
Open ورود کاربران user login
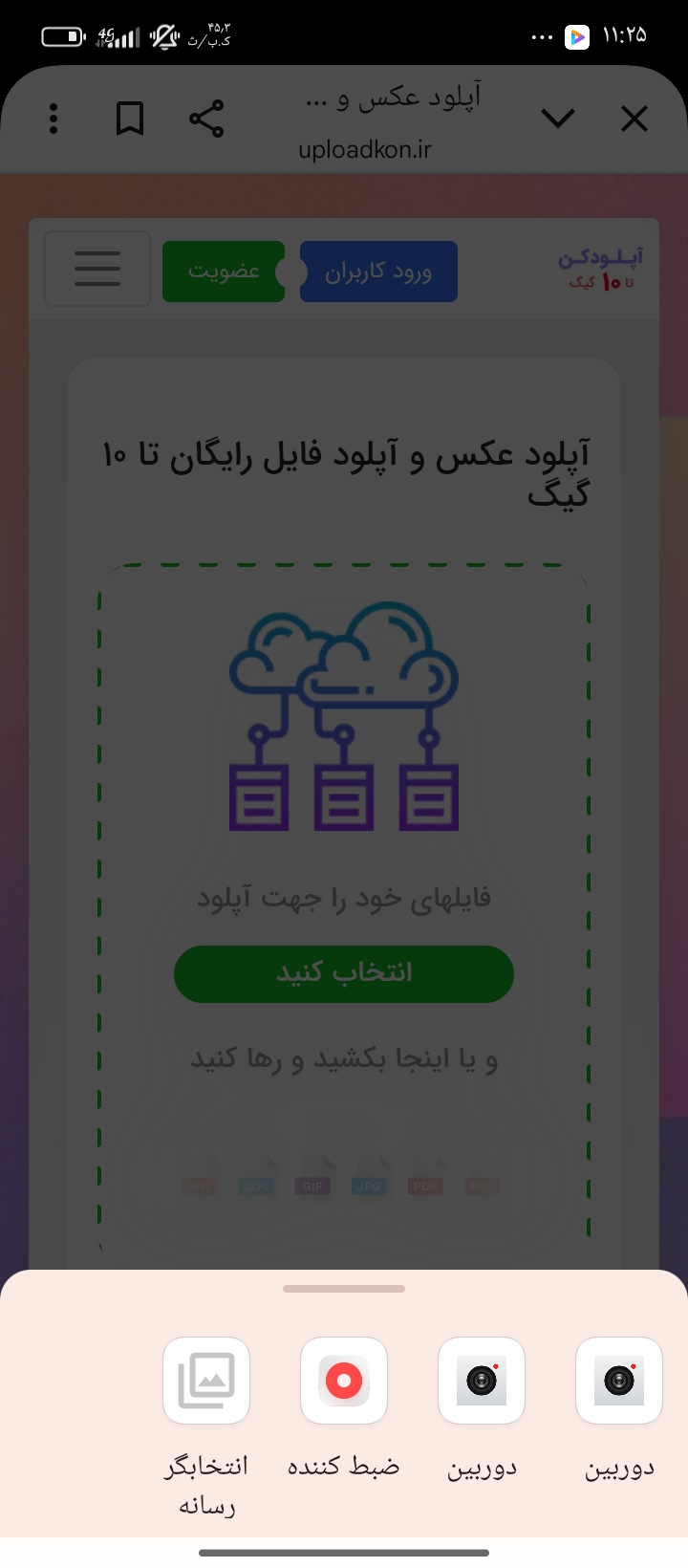(x=378, y=272)
